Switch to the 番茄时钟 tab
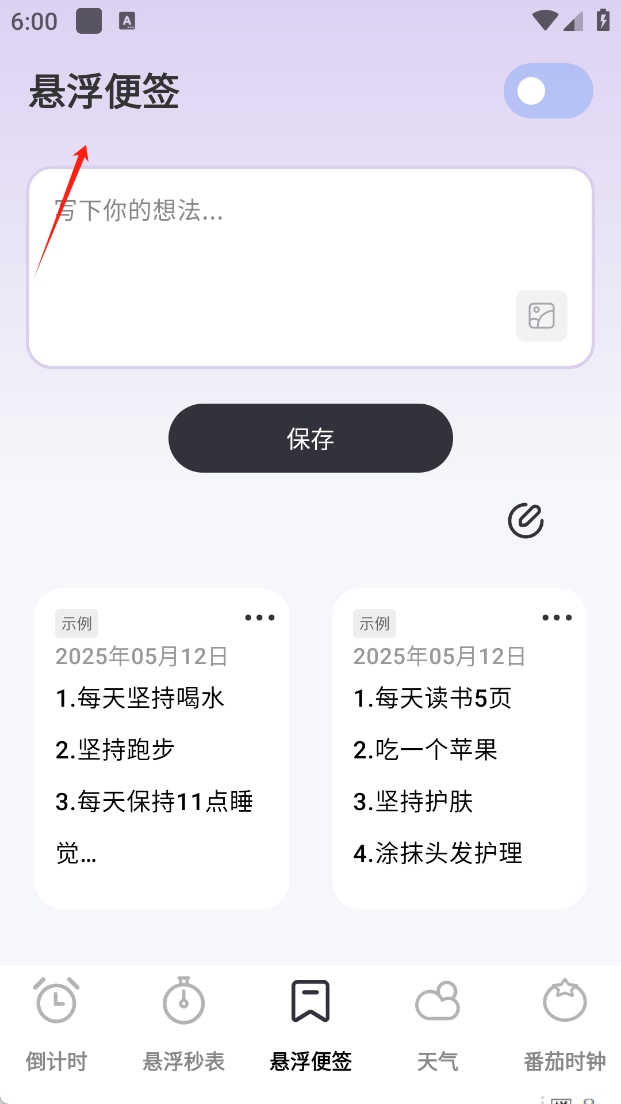Viewport: 621px width, 1104px height. (564, 1022)
